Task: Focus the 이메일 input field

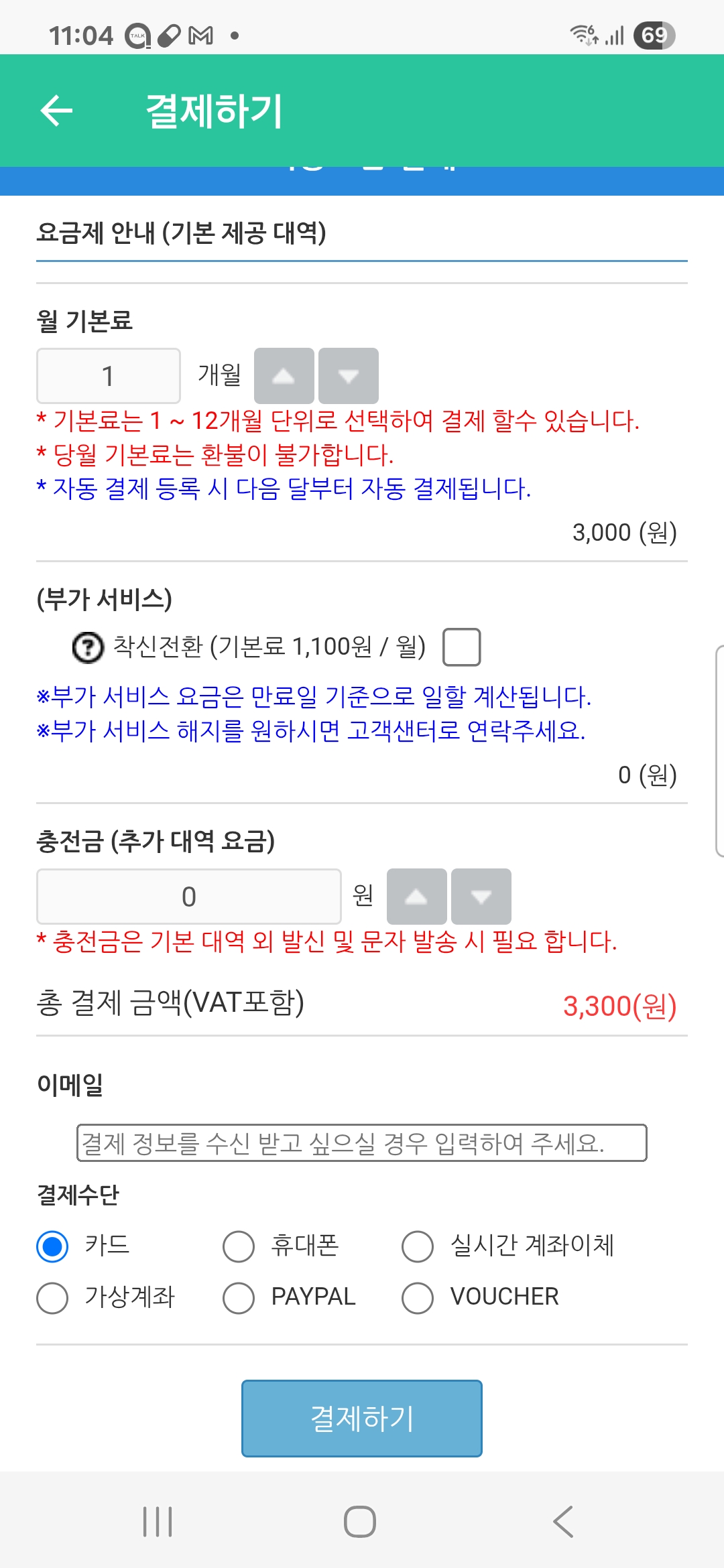Action: click(362, 1143)
